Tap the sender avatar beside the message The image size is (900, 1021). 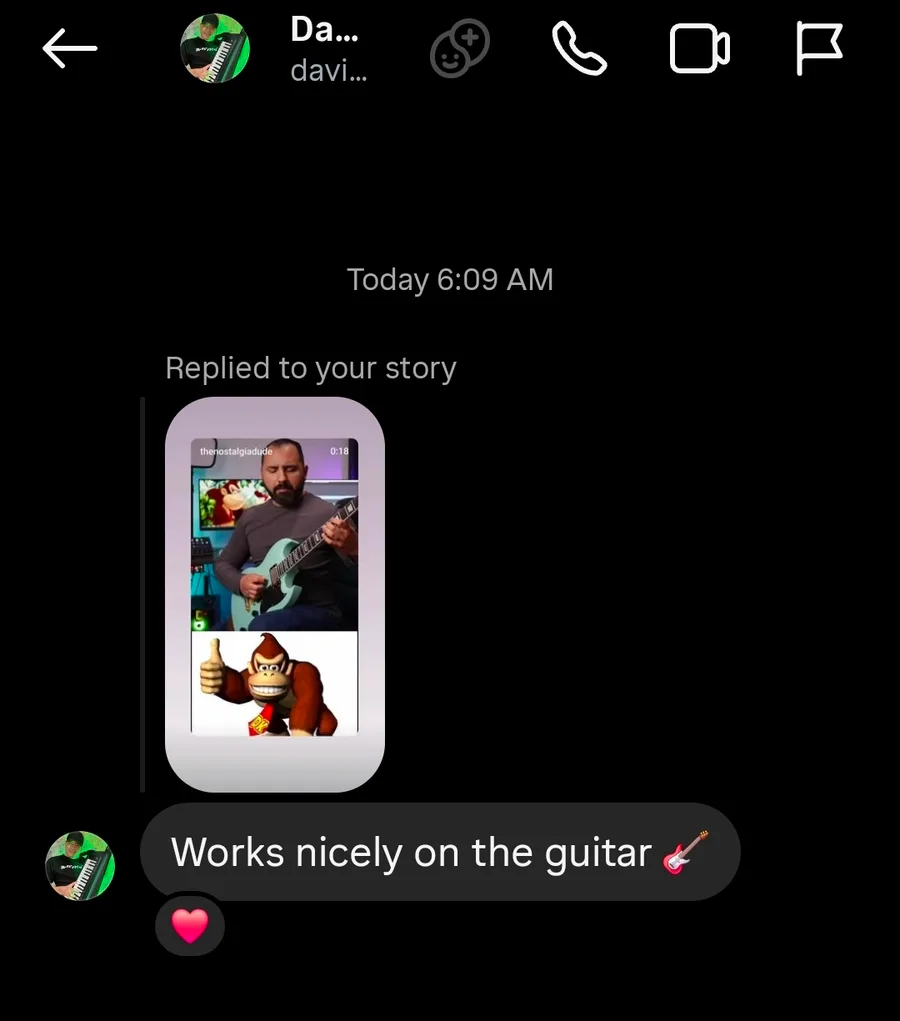coord(80,865)
